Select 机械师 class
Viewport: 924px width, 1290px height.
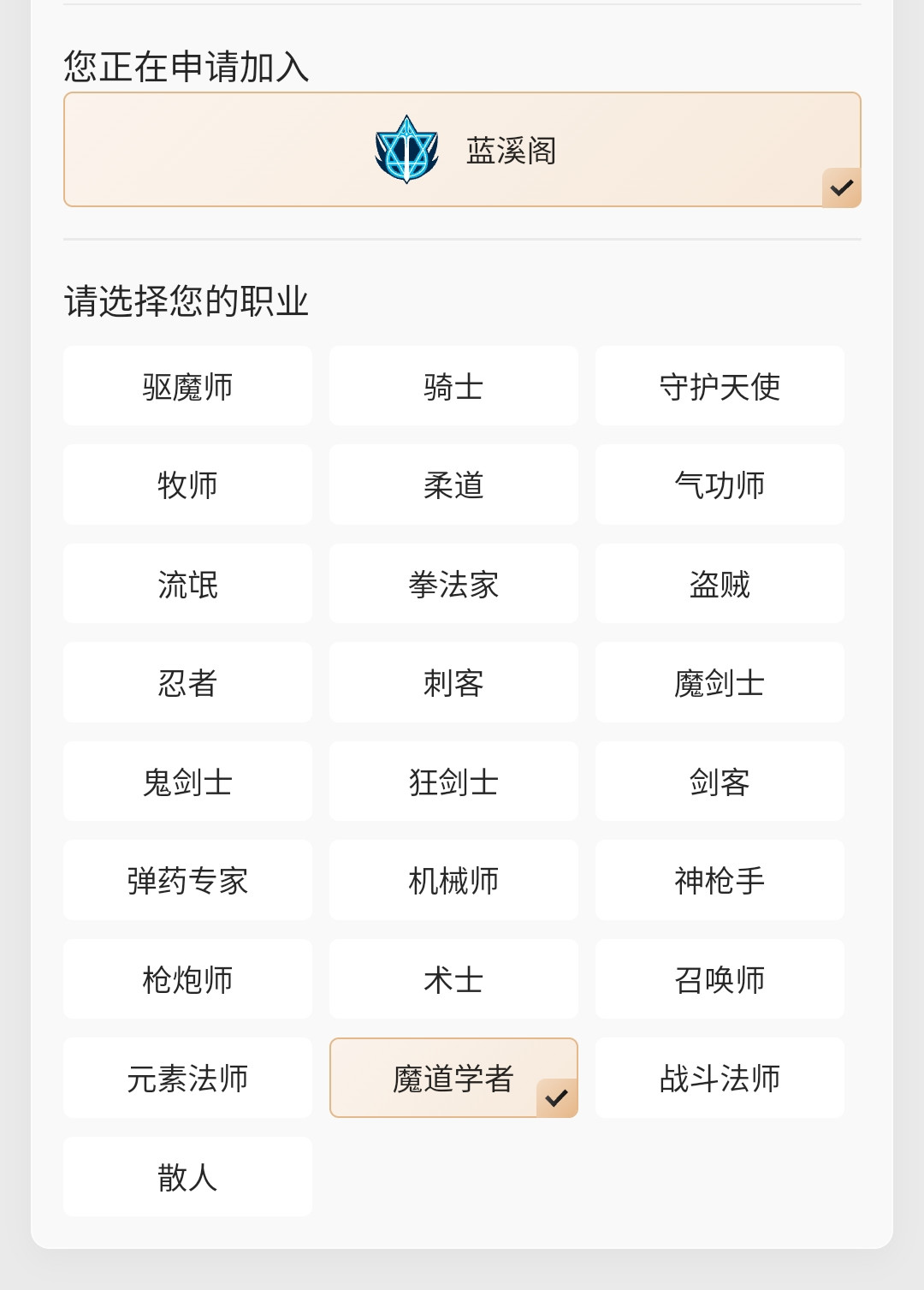point(453,880)
